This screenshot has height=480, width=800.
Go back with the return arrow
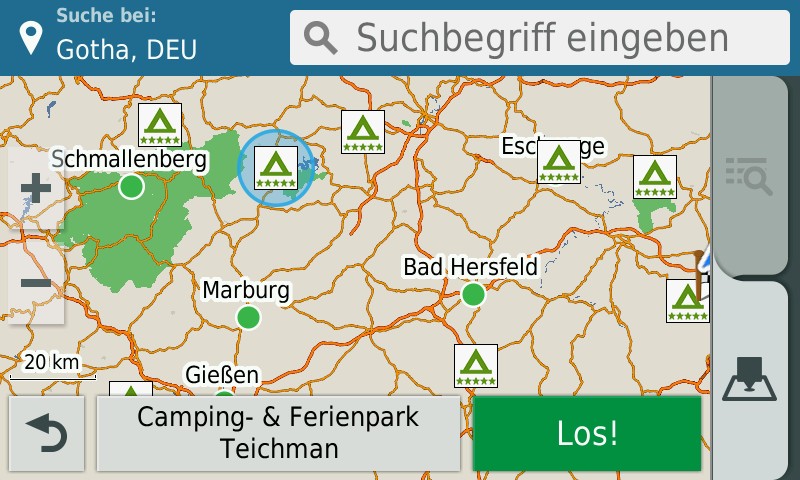(46, 434)
